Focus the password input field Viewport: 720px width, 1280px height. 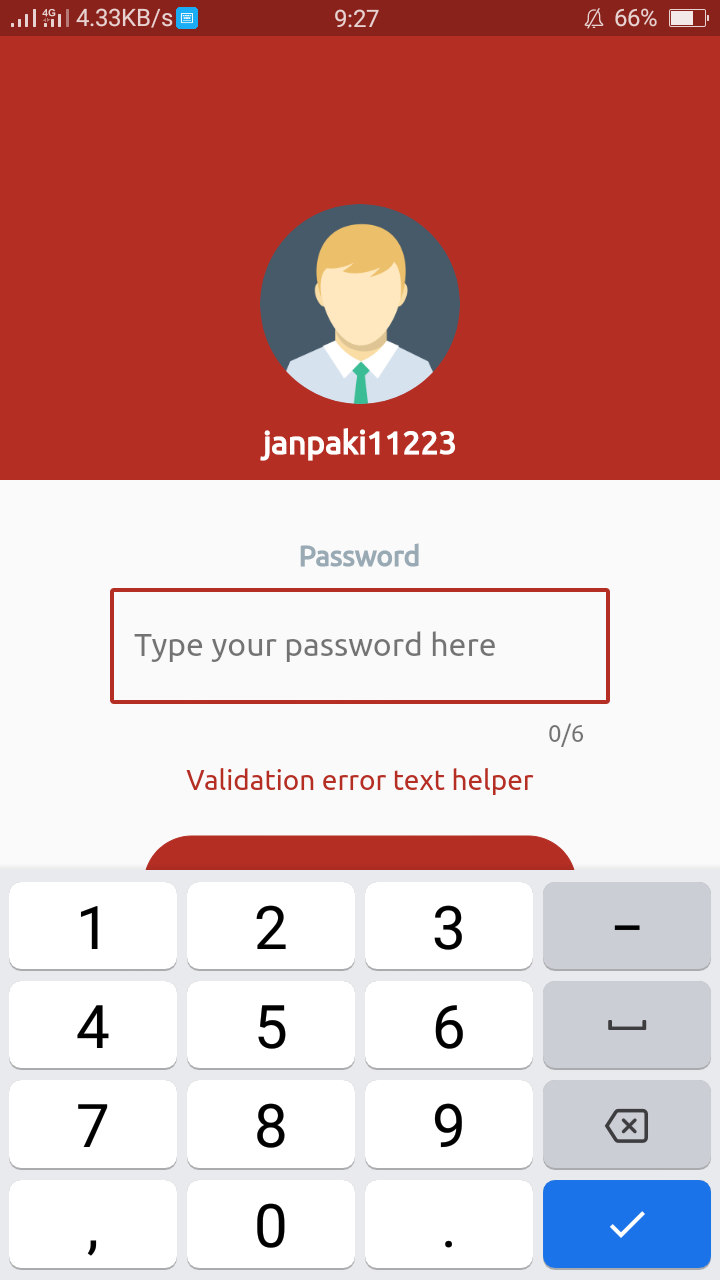tap(359, 646)
